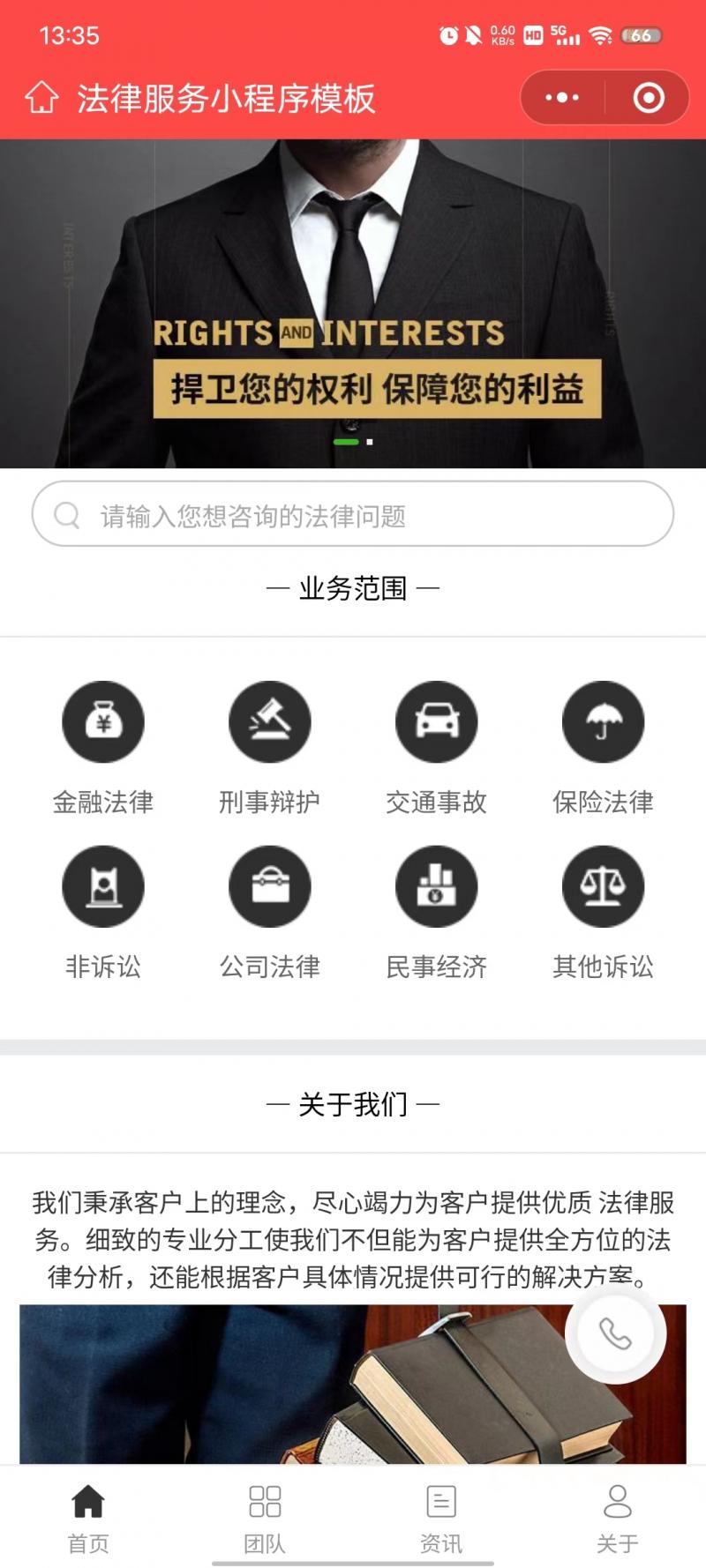706x1568 pixels.
Task: Close the mini program with the circle button
Action: 649,98
